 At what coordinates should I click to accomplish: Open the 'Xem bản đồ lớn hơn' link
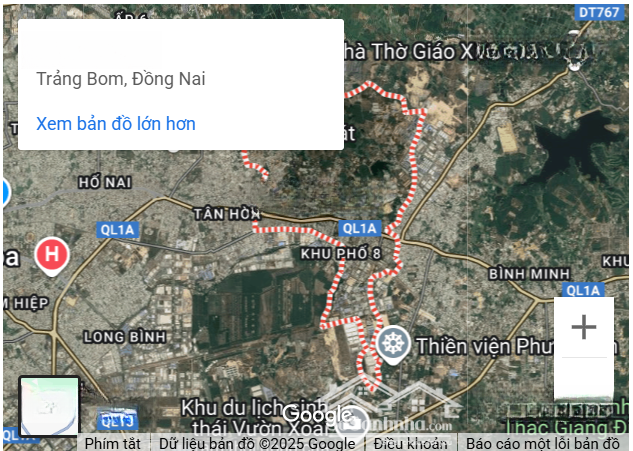[116, 124]
